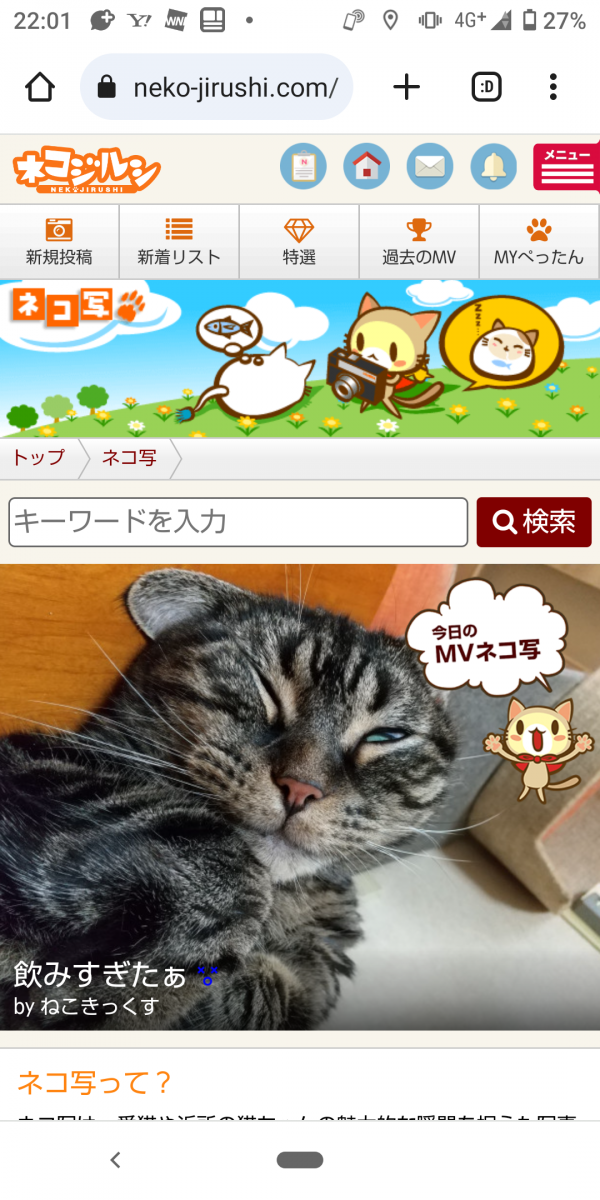Tap the 検索 search button
The image size is (600, 1200).
[x=534, y=522]
